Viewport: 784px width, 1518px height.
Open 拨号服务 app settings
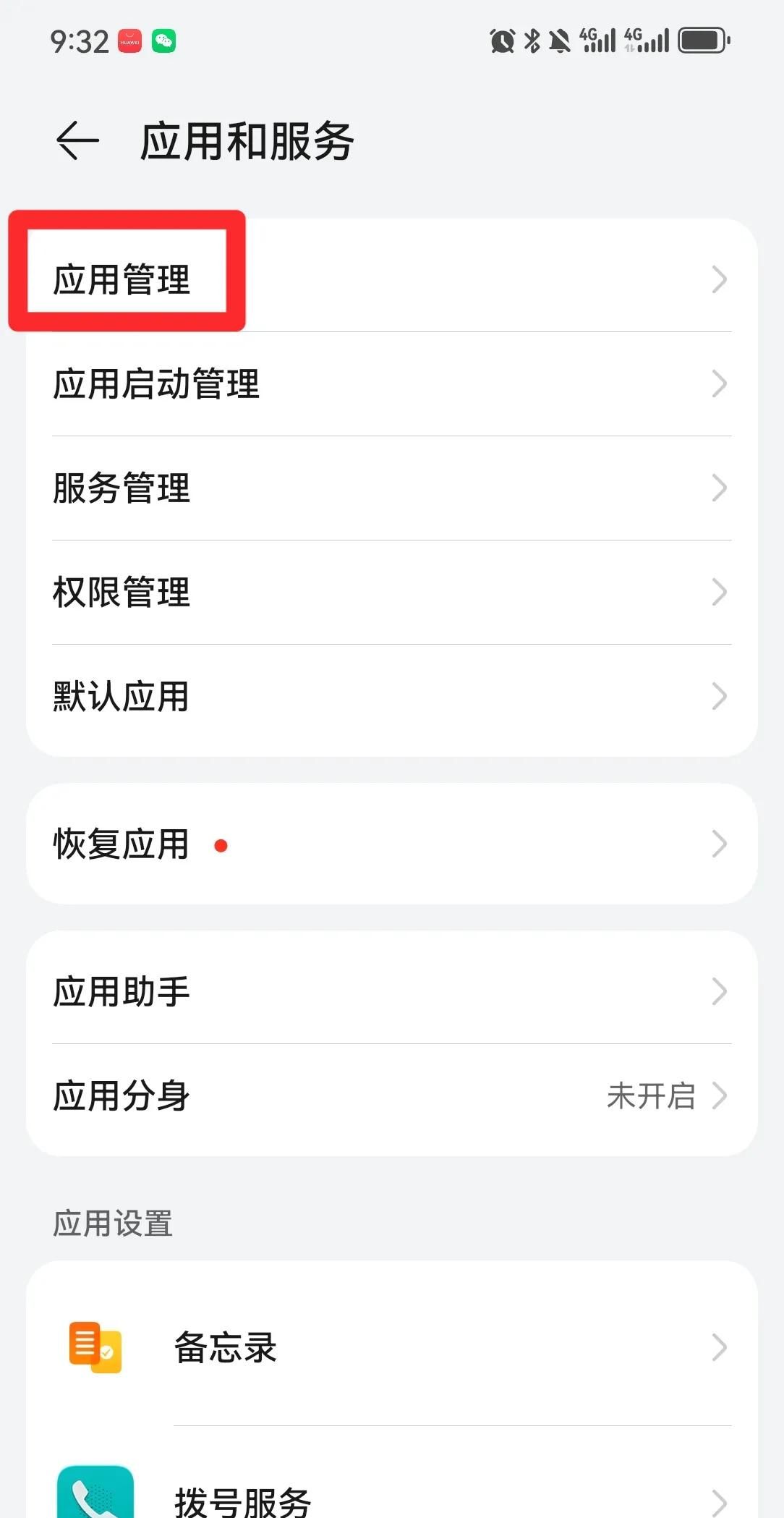coord(391,1498)
